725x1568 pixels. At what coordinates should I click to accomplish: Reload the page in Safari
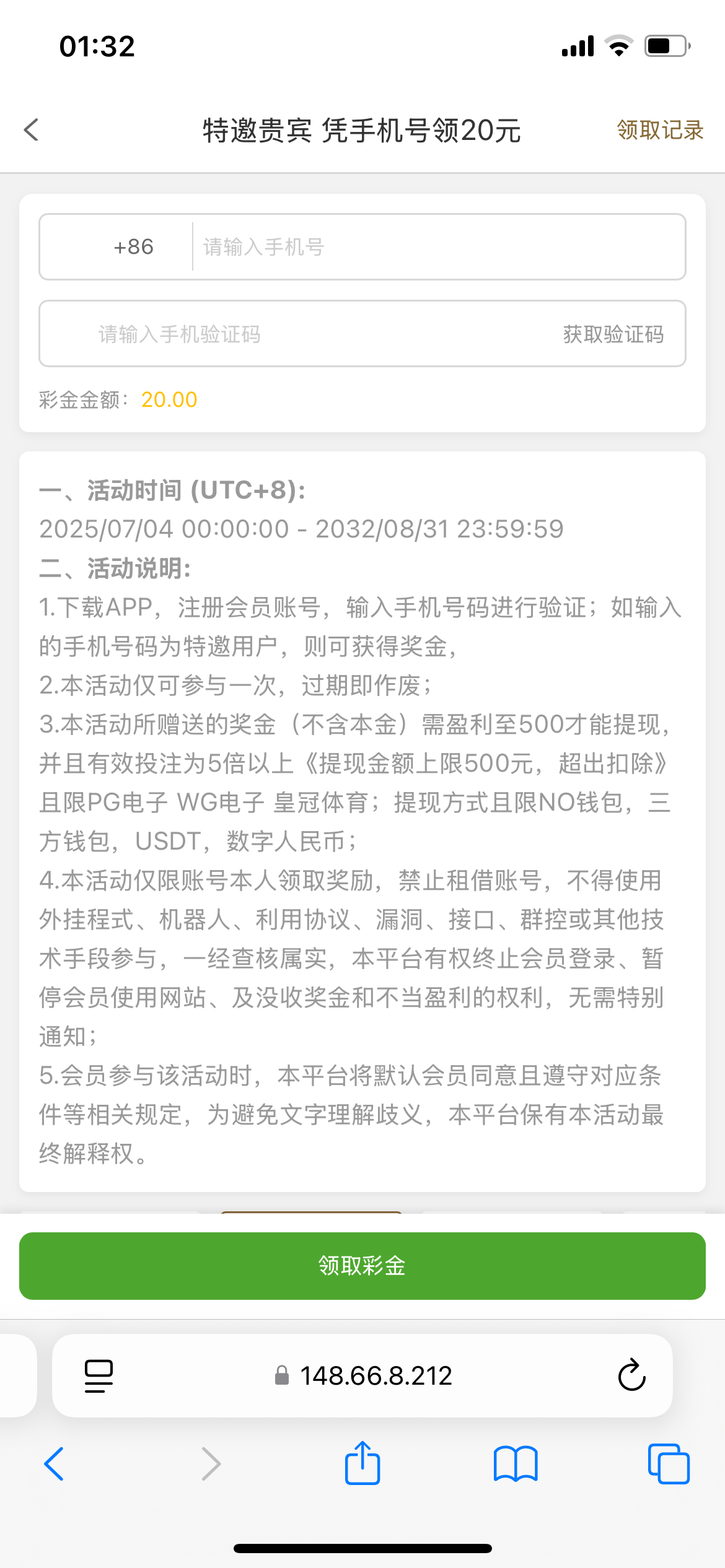click(631, 1376)
